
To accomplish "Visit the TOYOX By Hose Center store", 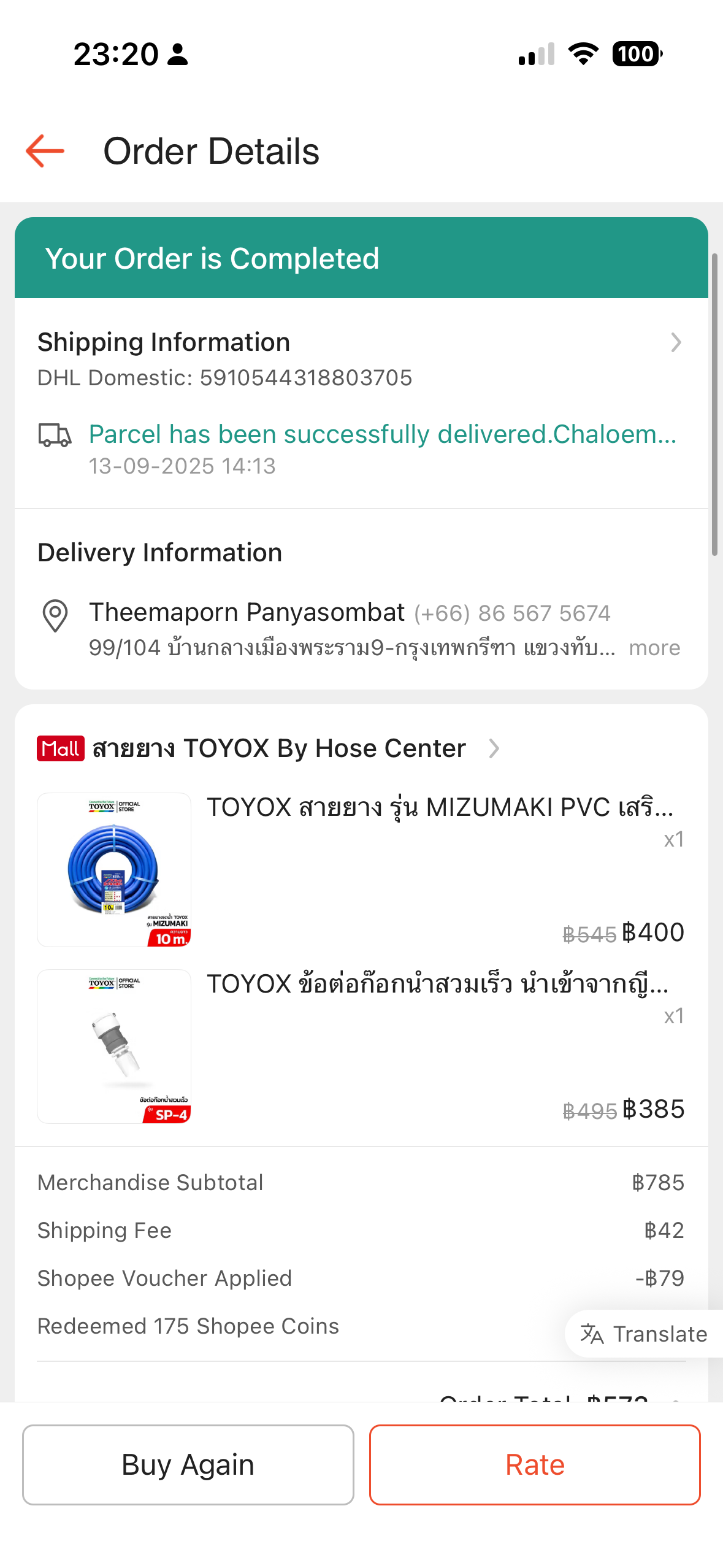I will coord(279,748).
